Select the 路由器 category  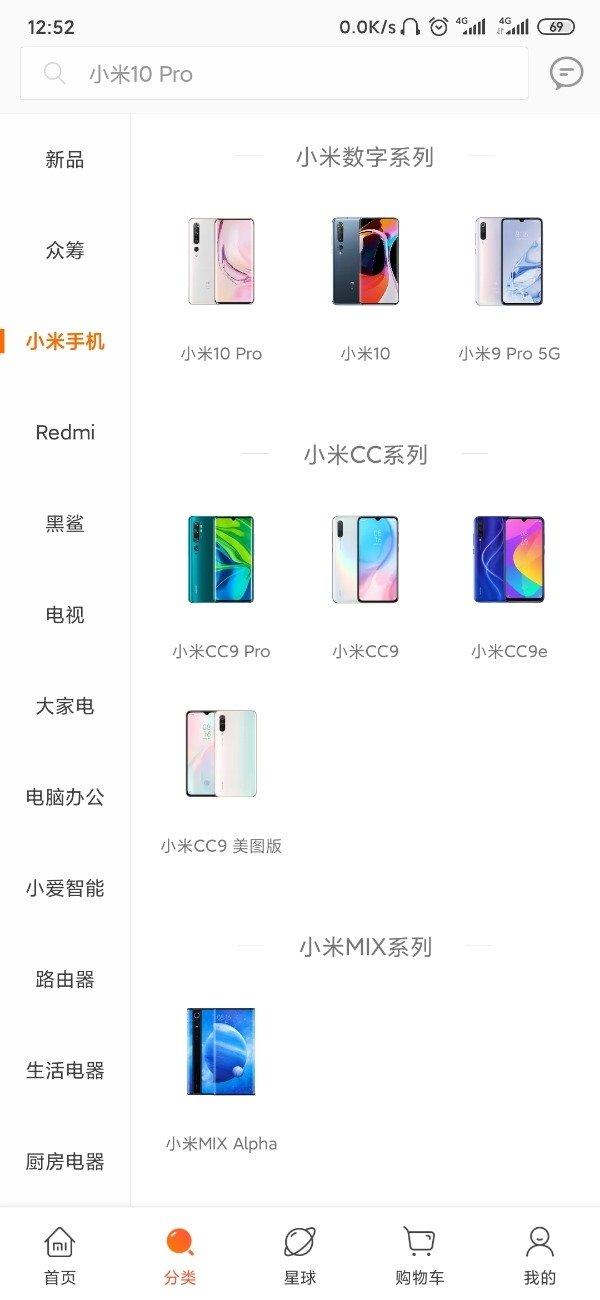point(65,979)
